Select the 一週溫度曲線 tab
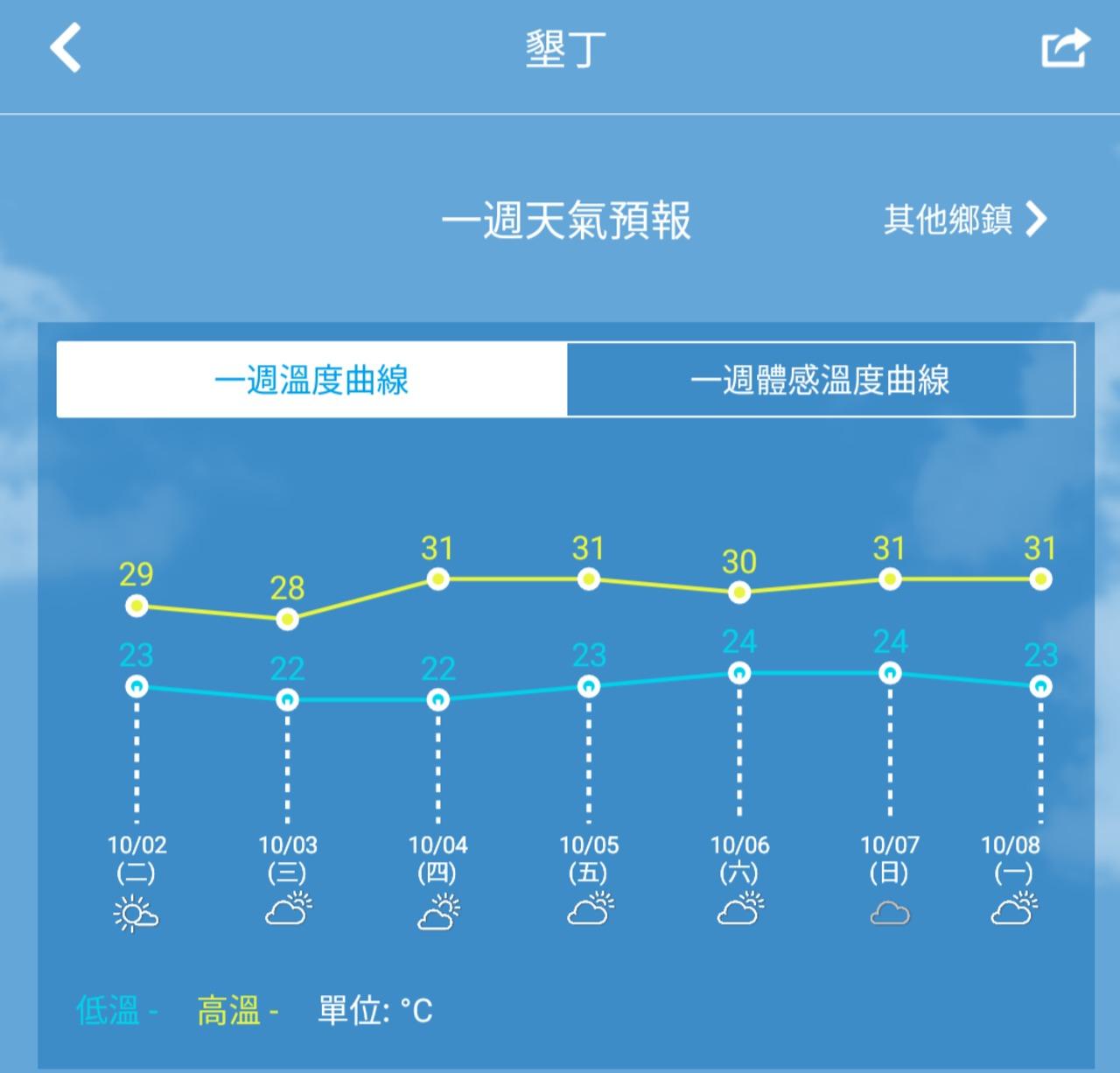Screen dimensions: 1120x1073 (312, 380)
